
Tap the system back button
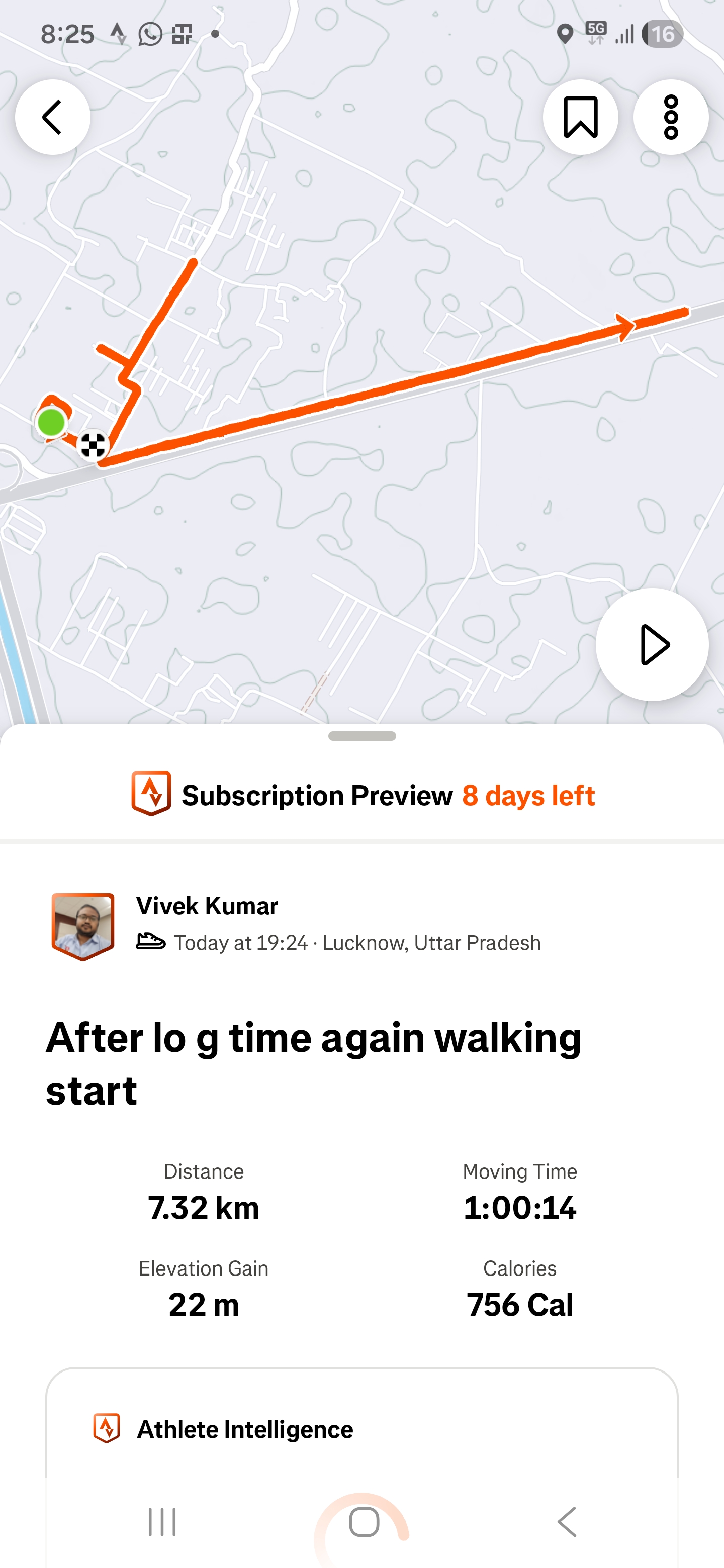[567, 1522]
